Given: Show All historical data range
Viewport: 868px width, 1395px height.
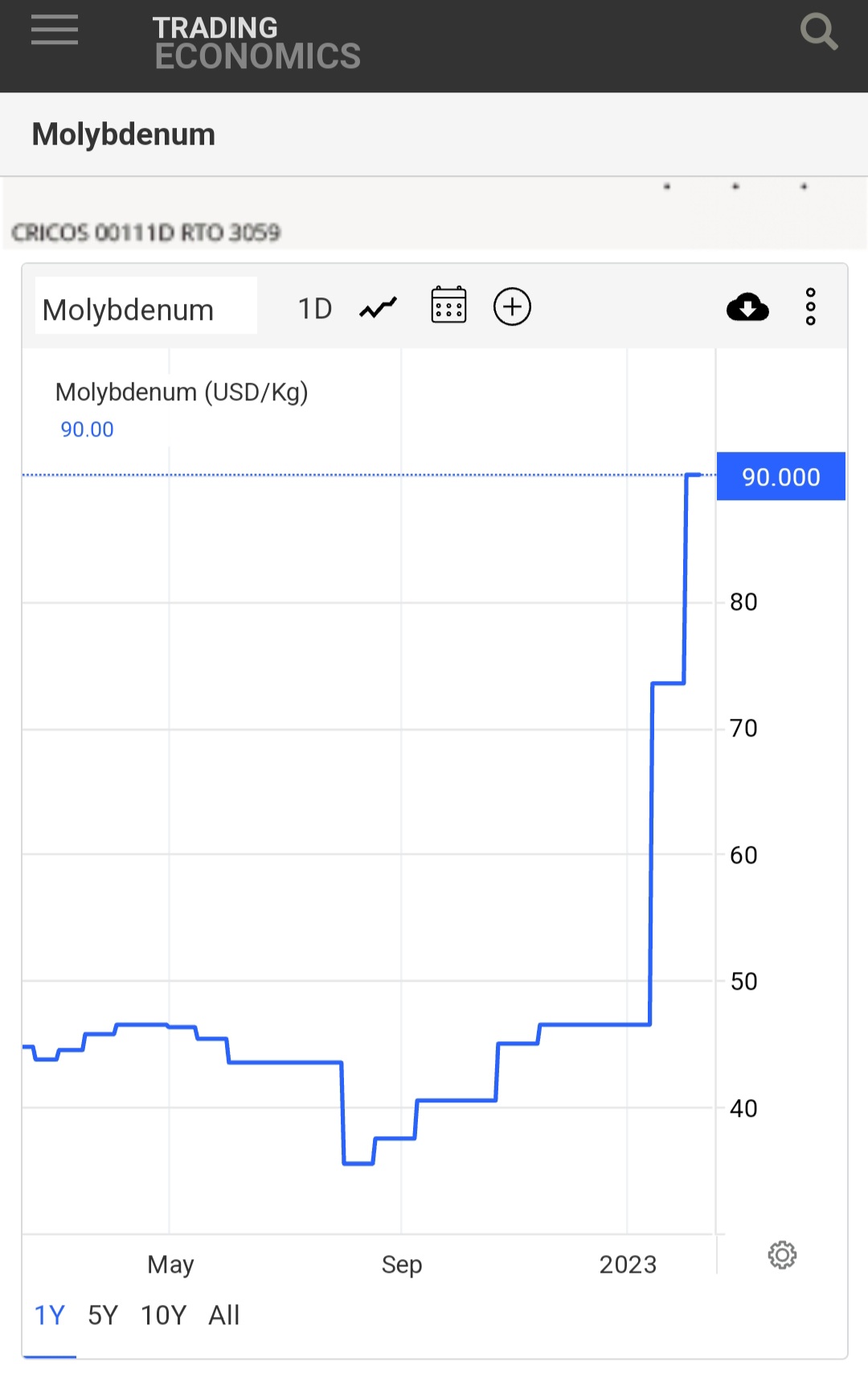Looking at the screenshot, I should pos(224,1315).
